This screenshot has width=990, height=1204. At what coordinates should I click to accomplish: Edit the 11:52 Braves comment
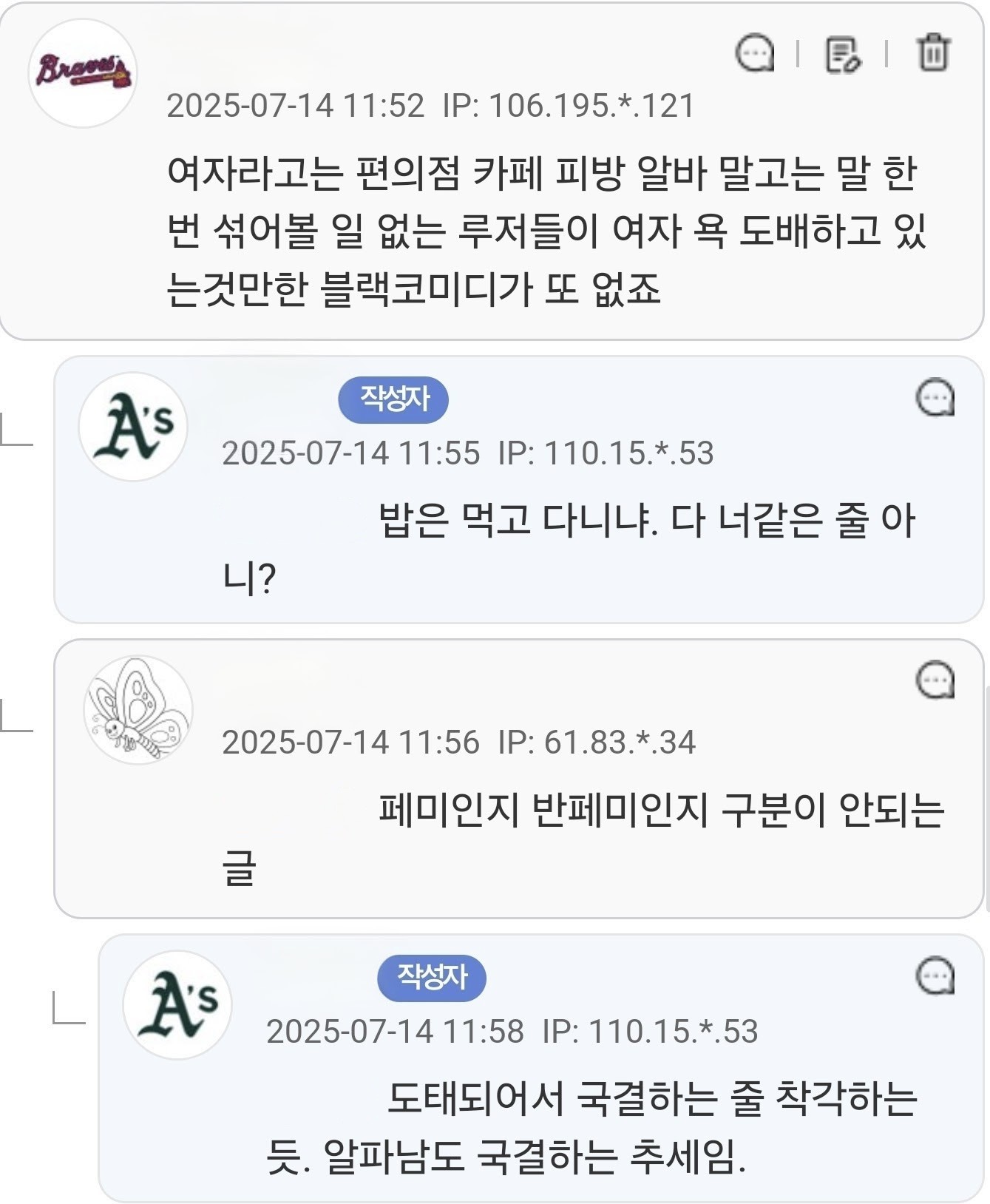pyautogui.click(x=842, y=55)
